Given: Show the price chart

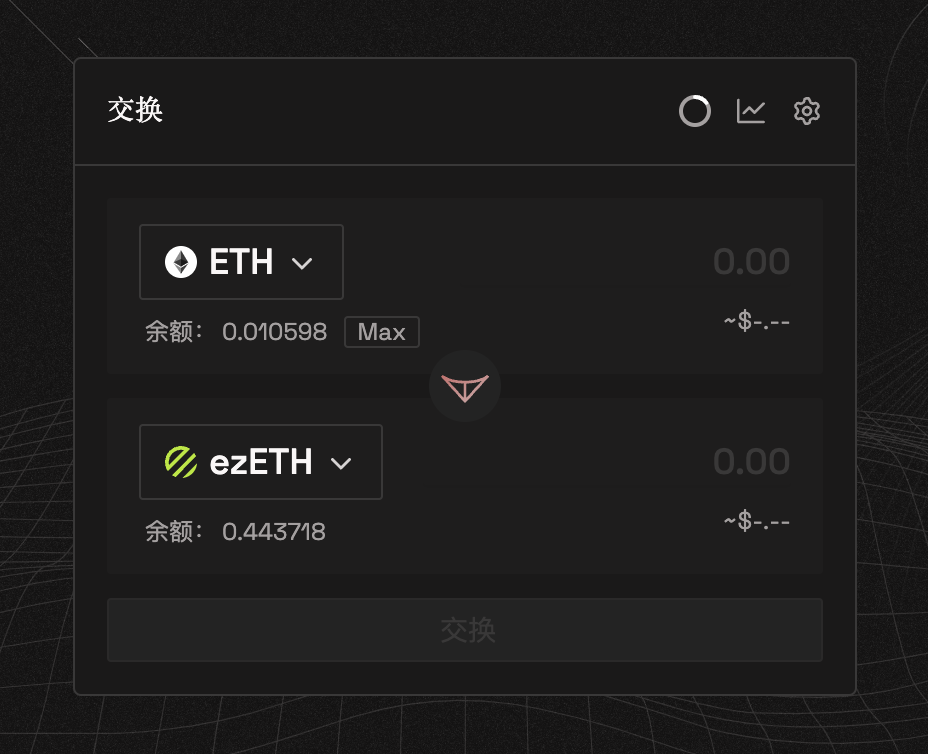Looking at the screenshot, I should pos(751,111).
